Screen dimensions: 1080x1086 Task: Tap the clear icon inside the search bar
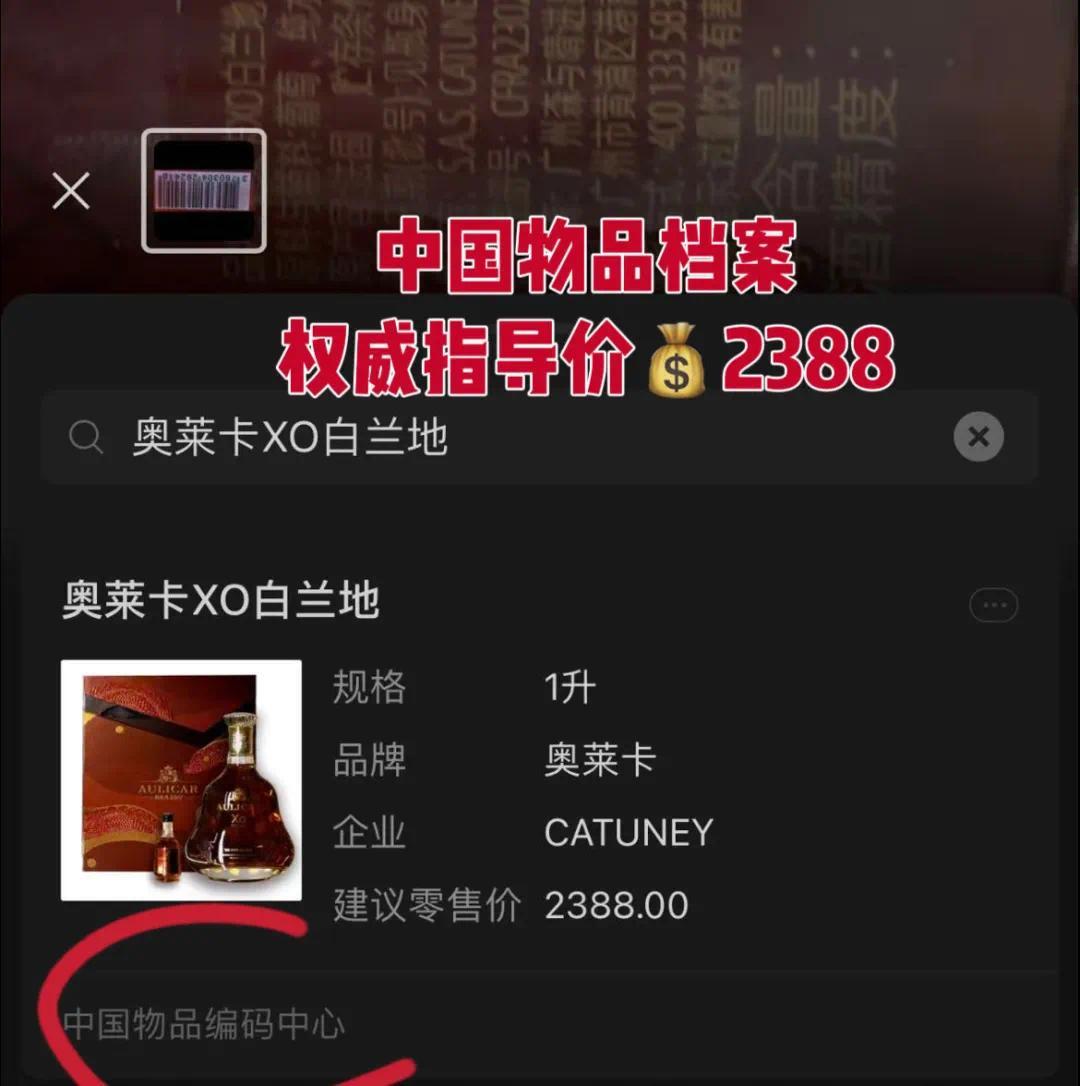977,435
